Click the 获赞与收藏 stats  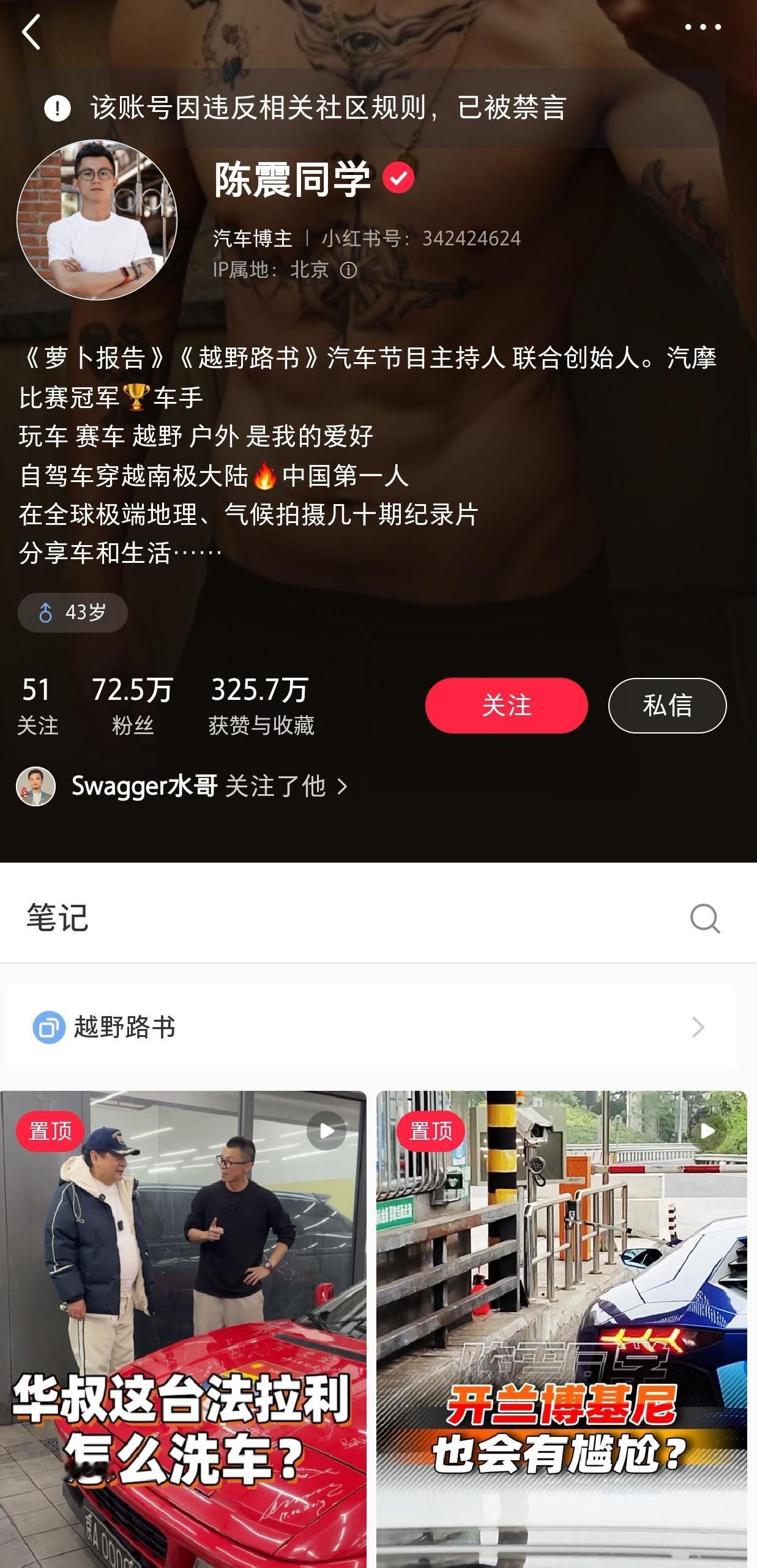[x=263, y=704]
